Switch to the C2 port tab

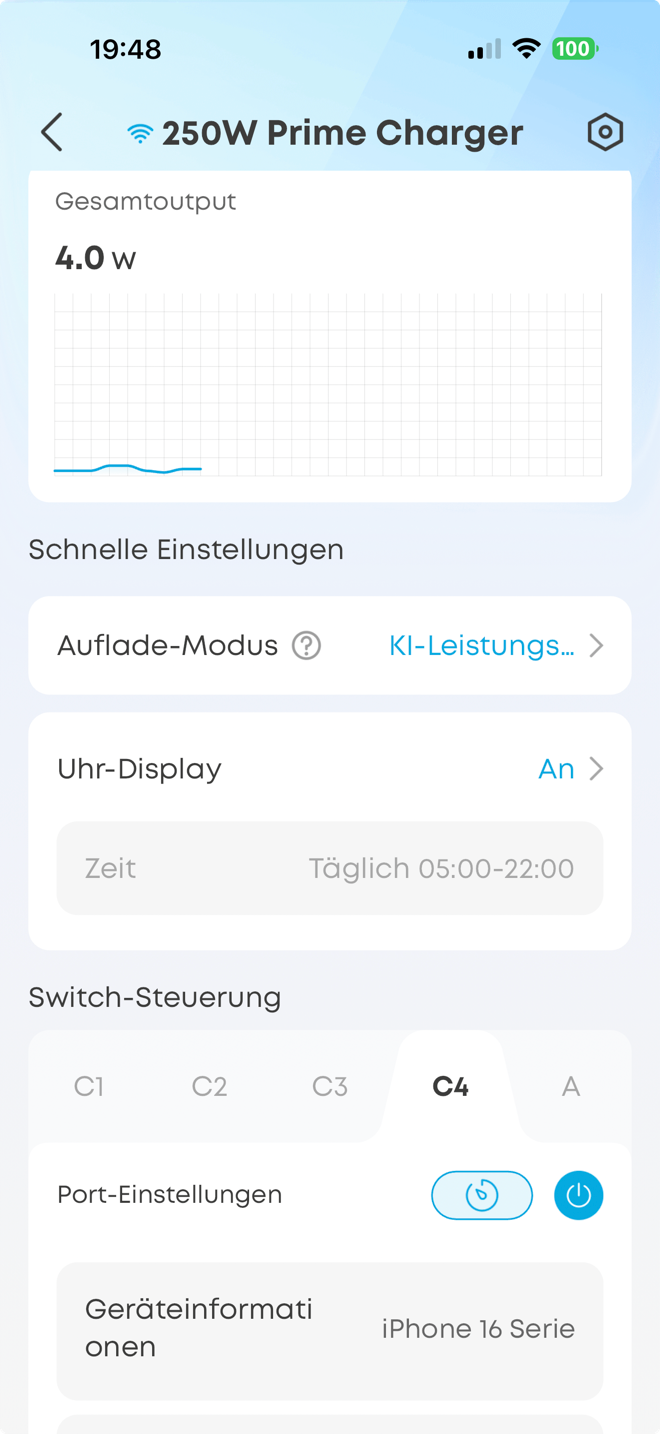click(209, 1086)
